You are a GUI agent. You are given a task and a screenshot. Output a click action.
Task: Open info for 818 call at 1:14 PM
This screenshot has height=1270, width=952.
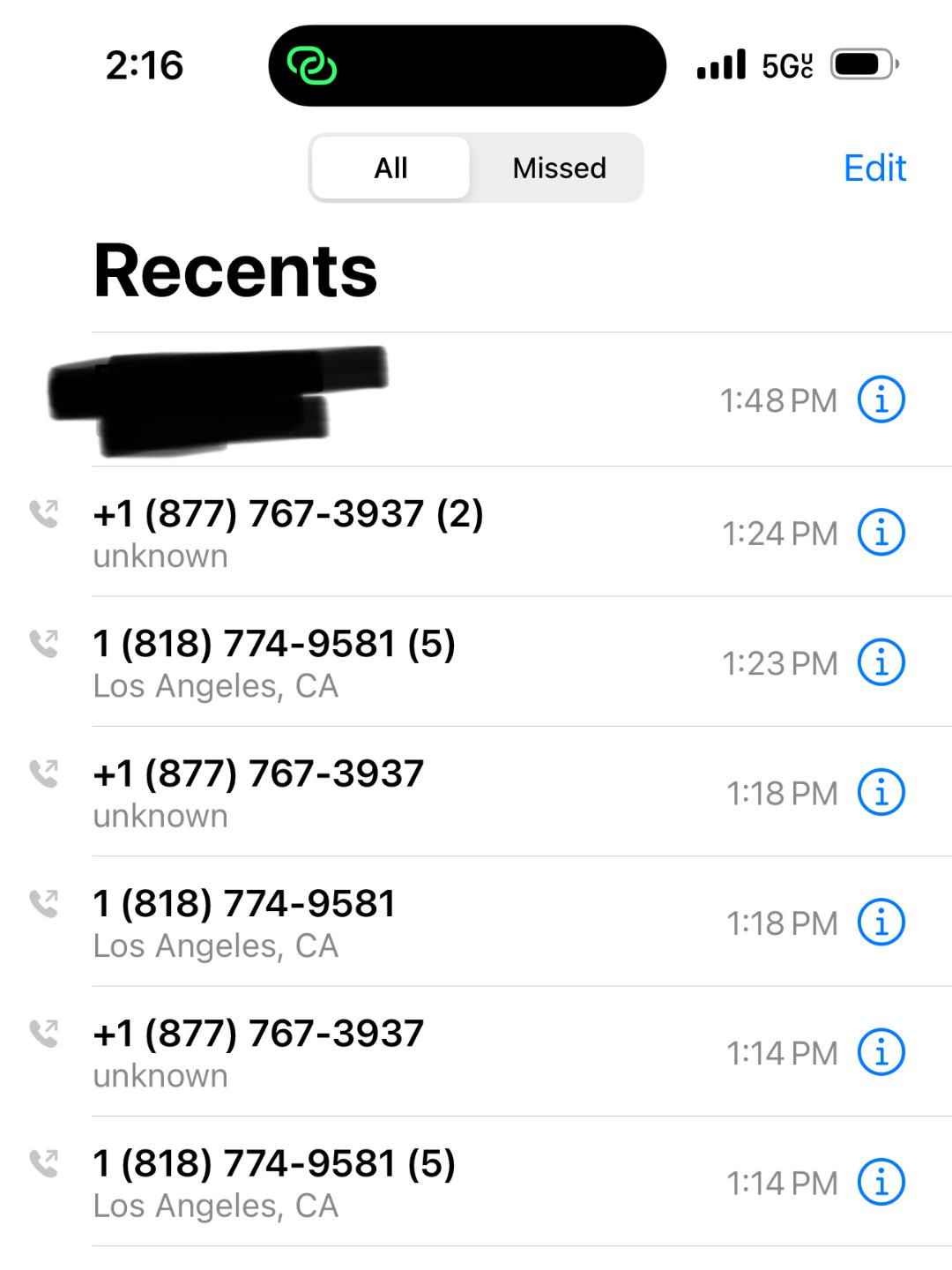coord(881,1182)
